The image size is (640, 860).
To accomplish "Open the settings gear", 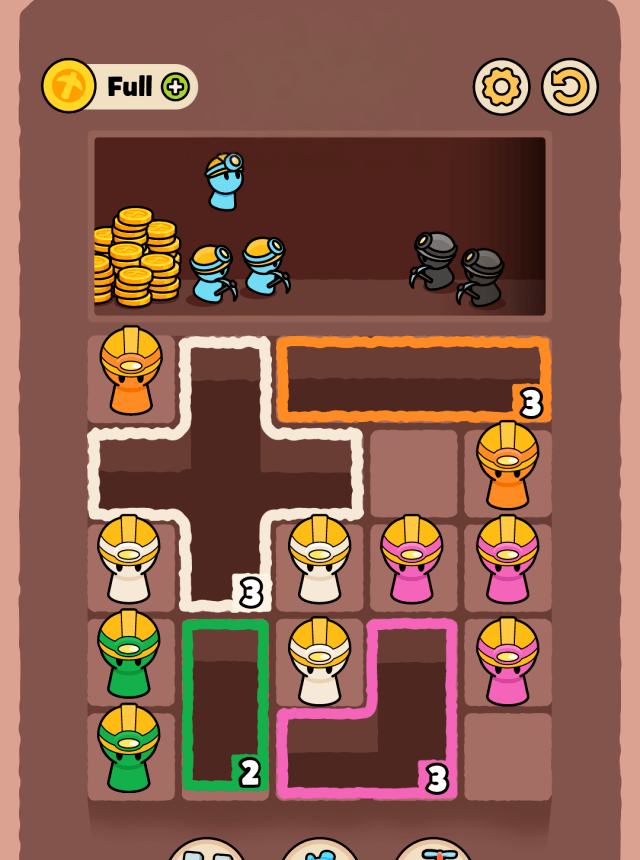I will tap(501, 87).
